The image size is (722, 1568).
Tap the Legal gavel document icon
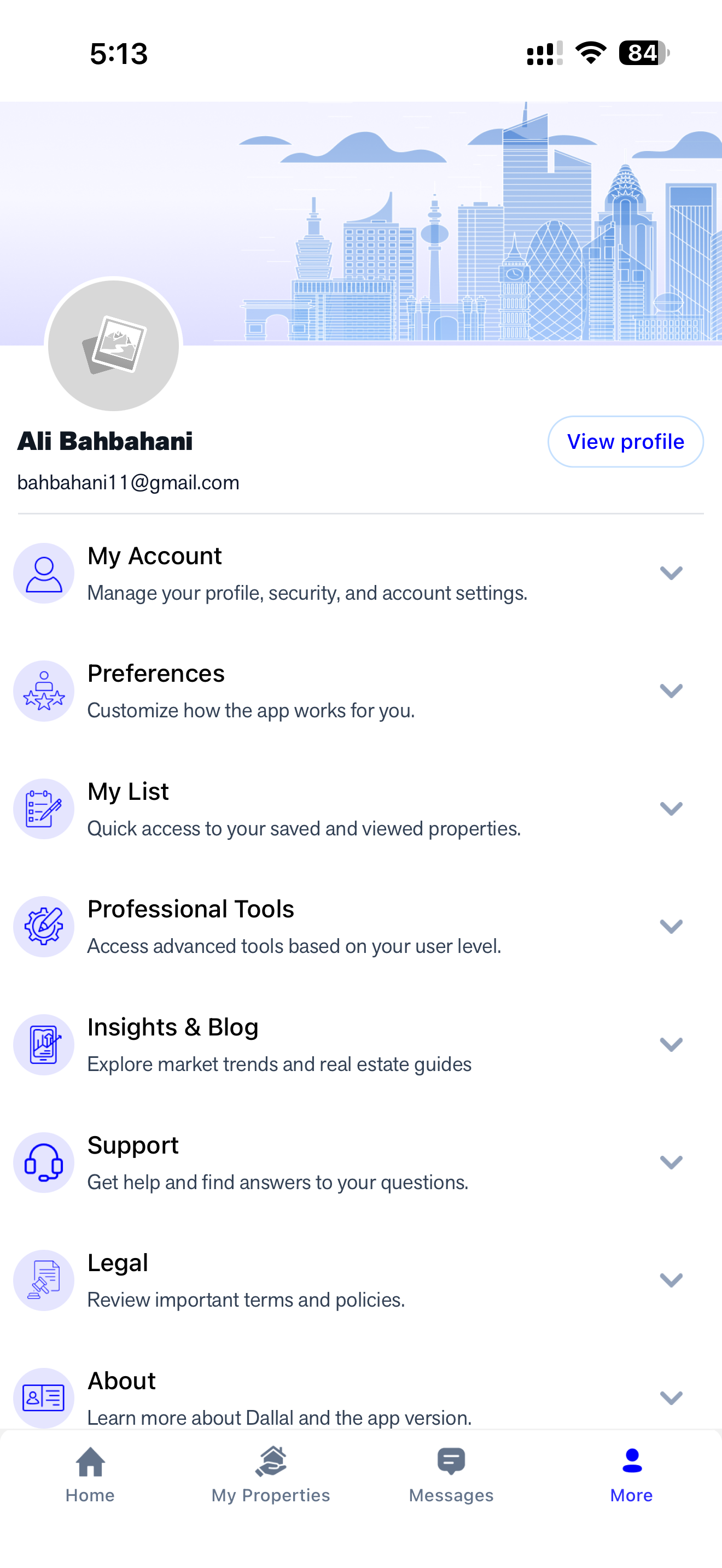pyautogui.click(x=43, y=1280)
